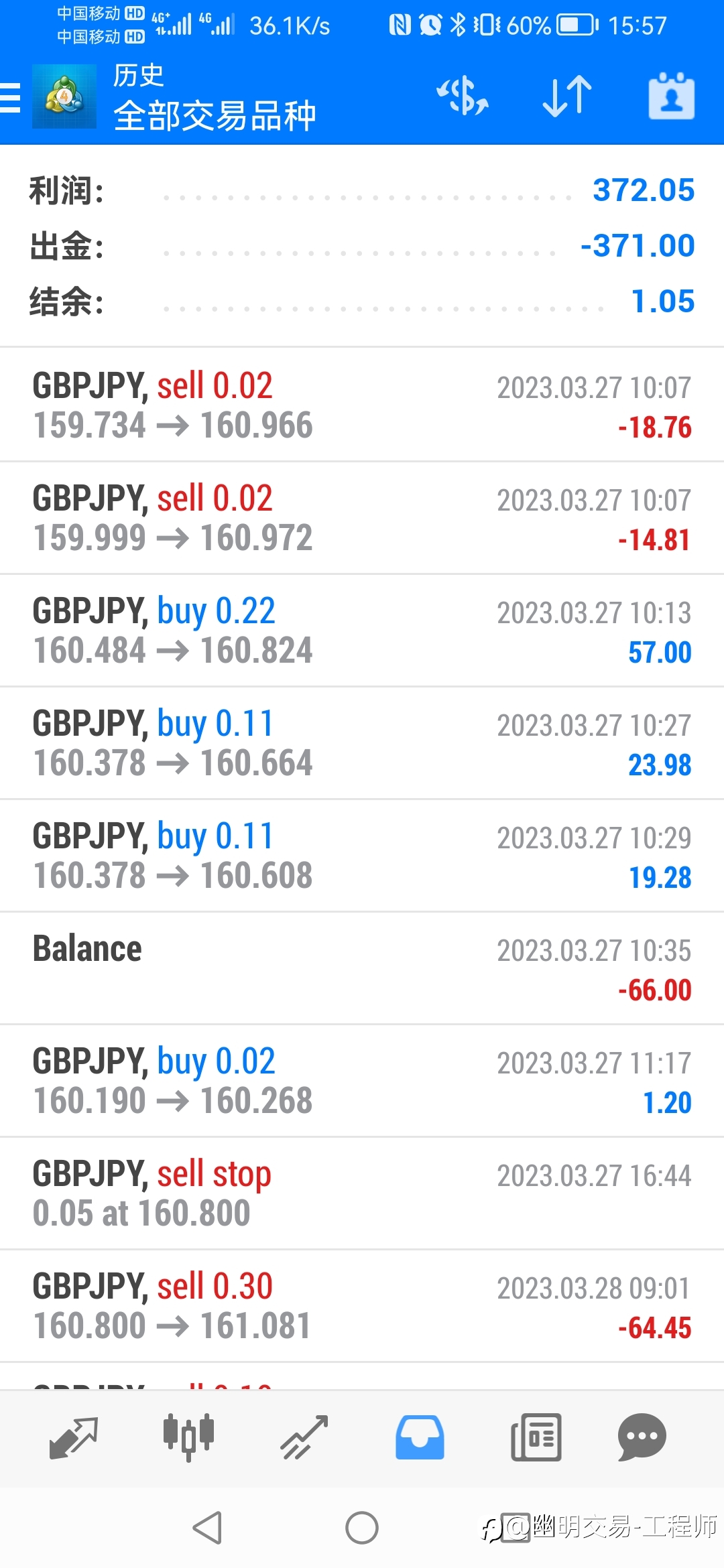Switch to the Trade tab

pyautogui.click(x=304, y=1437)
